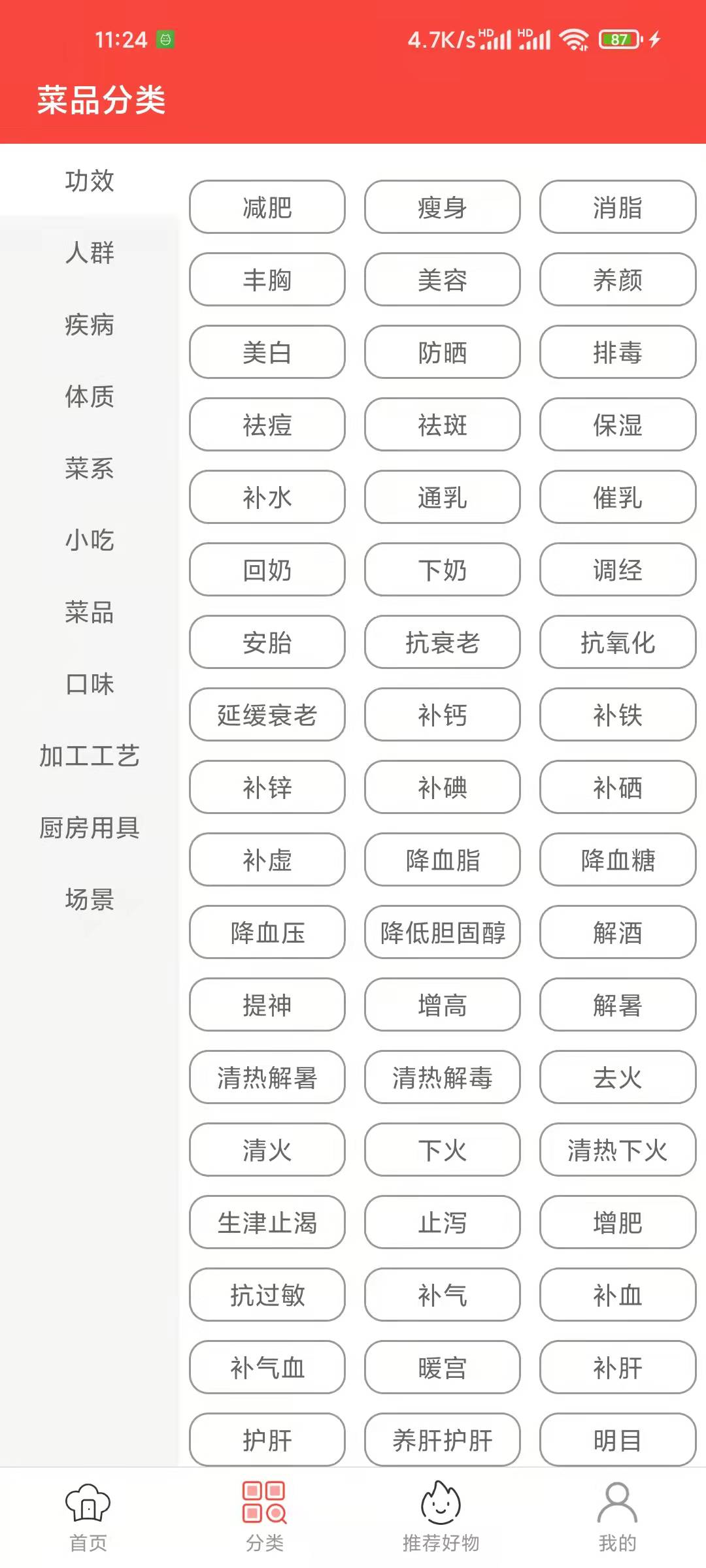Viewport: 706px width, 1568px height.
Task: Click the 减肥 category pill
Action: [266, 208]
